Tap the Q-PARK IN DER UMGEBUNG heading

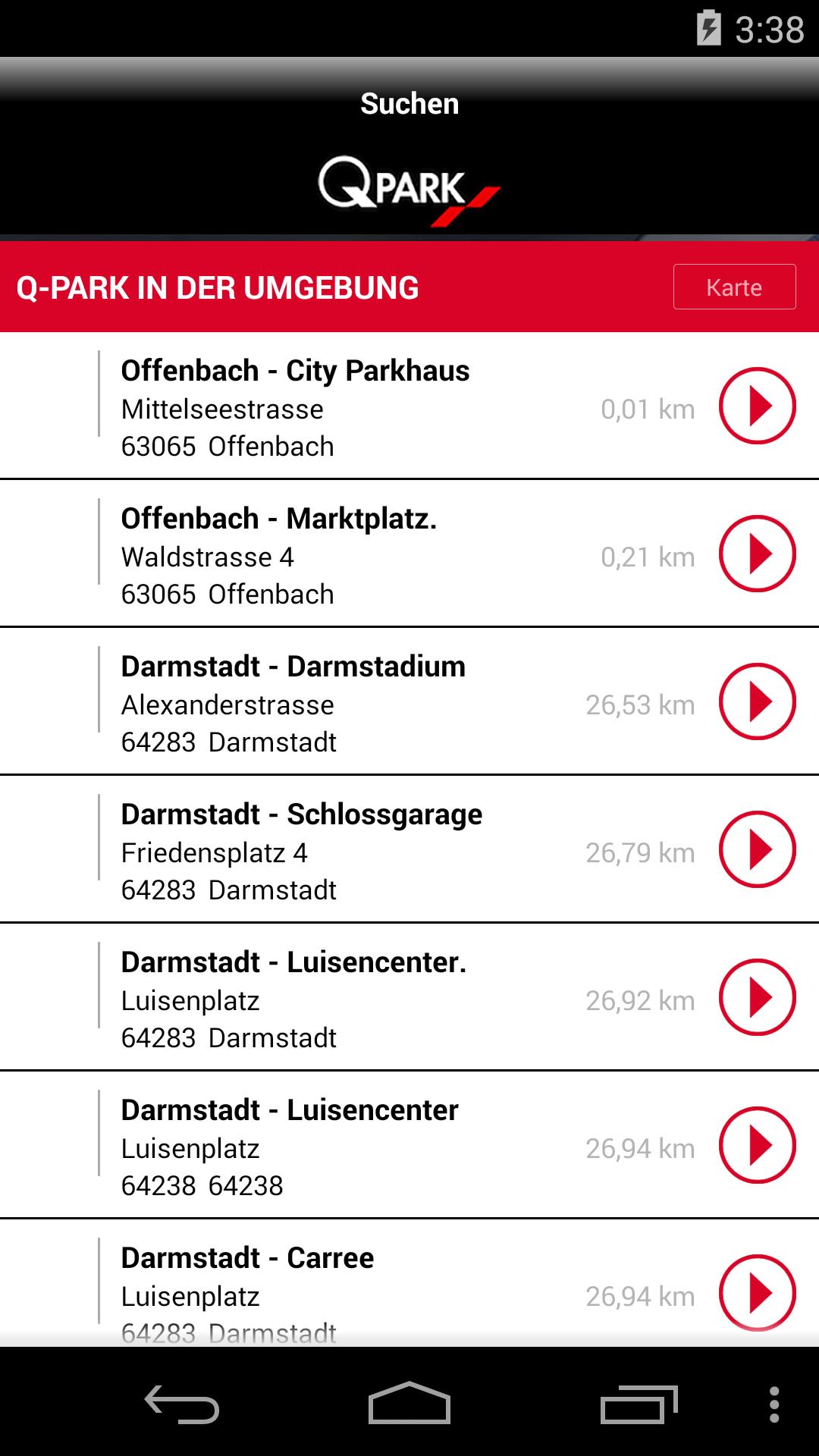click(x=216, y=287)
